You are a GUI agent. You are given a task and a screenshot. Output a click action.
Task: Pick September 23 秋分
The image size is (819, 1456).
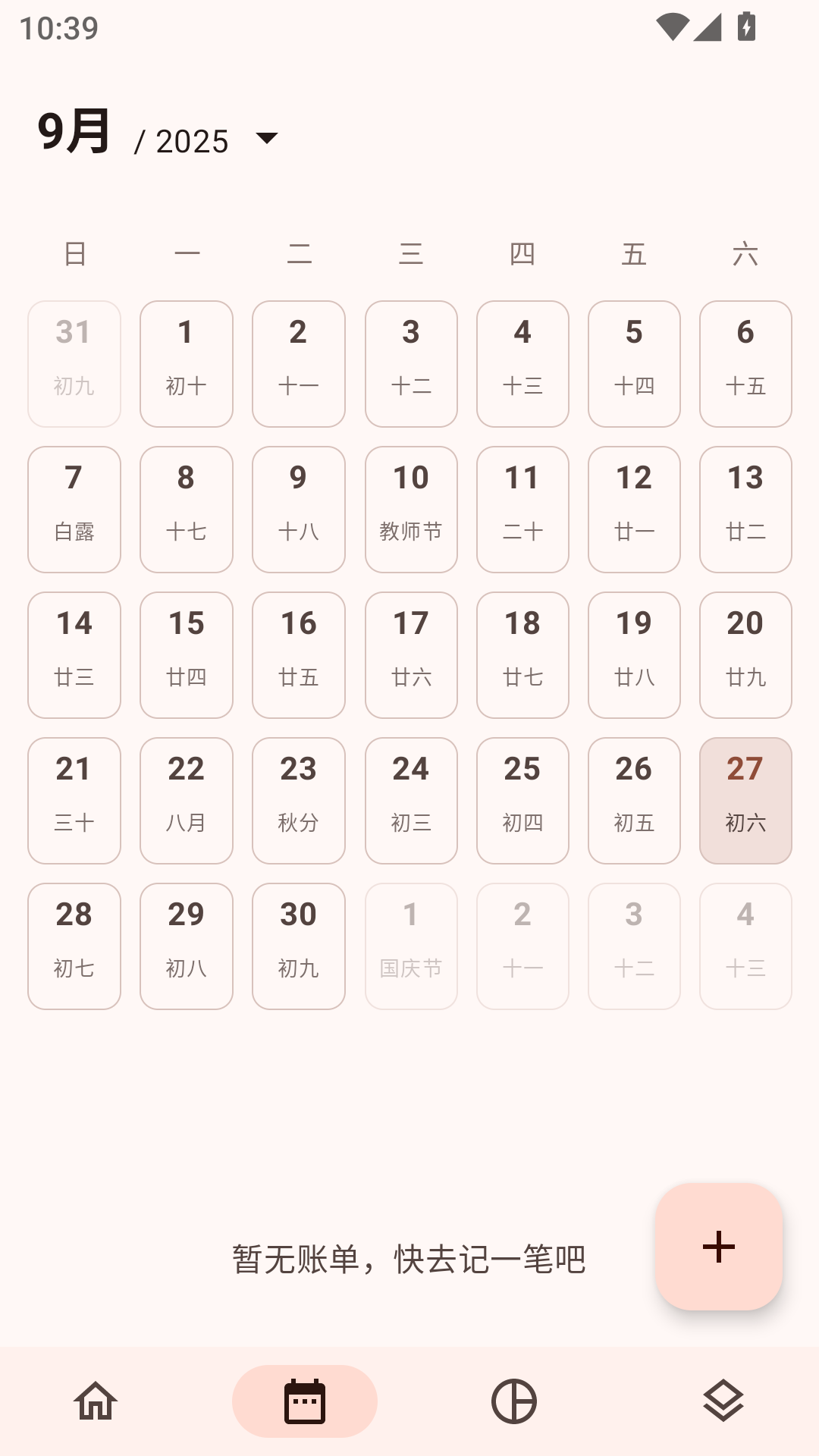pyautogui.click(x=299, y=801)
